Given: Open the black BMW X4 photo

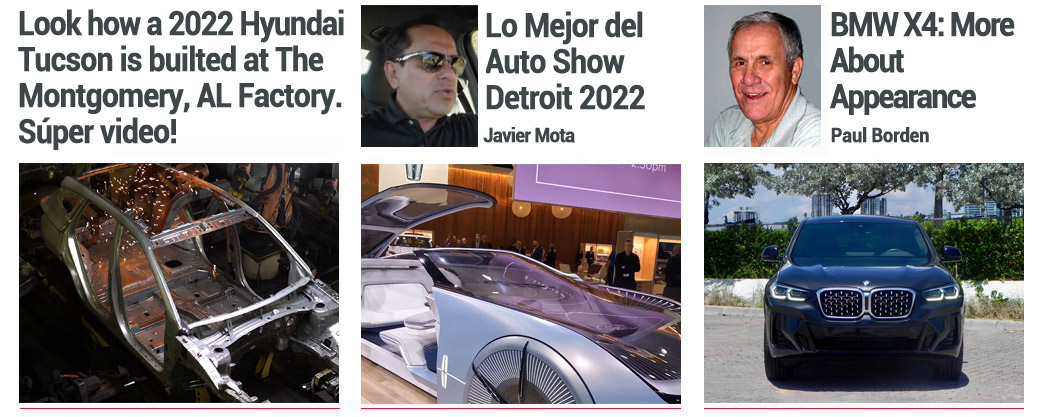Looking at the screenshot, I should pos(864,283).
